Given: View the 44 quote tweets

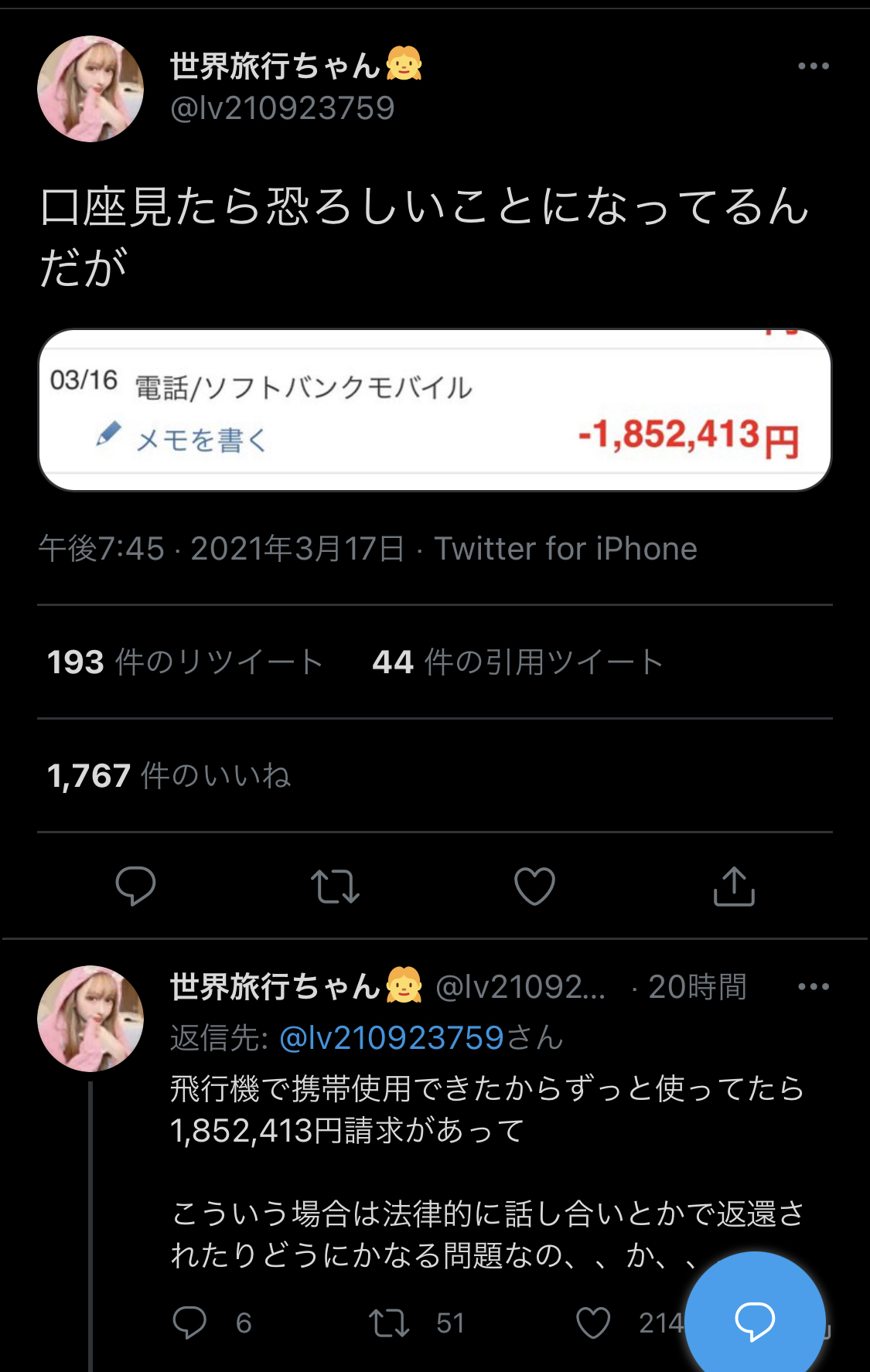Looking at the screenshot, I should point(517,662).
